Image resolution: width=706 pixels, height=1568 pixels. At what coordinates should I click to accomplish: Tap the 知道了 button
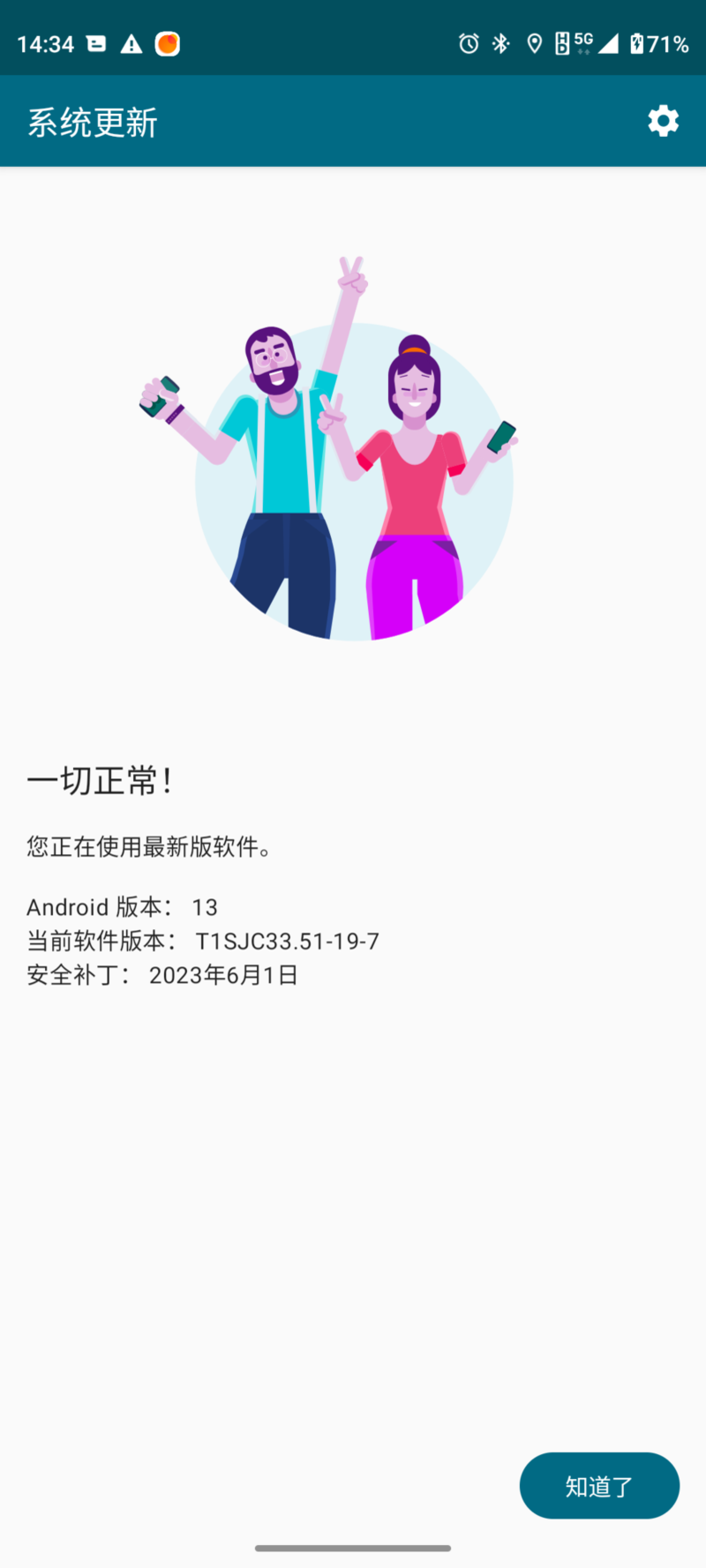pyautogui.click(x=599, y=1485)
